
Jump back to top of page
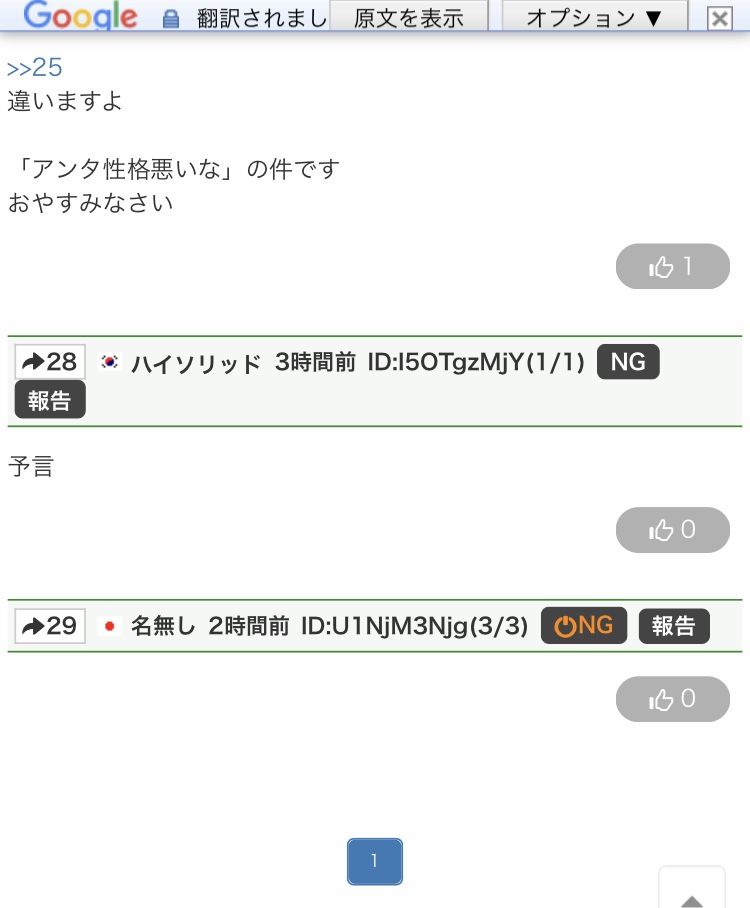pos(692,892)
